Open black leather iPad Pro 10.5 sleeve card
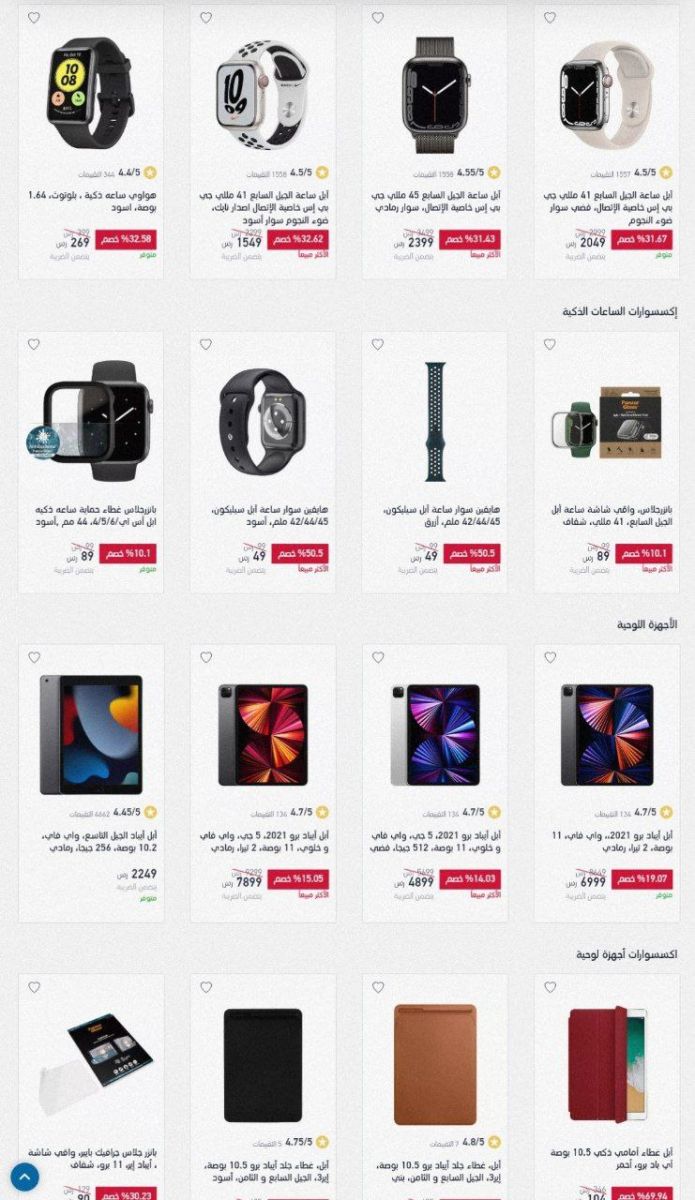 pos(263,1065)
